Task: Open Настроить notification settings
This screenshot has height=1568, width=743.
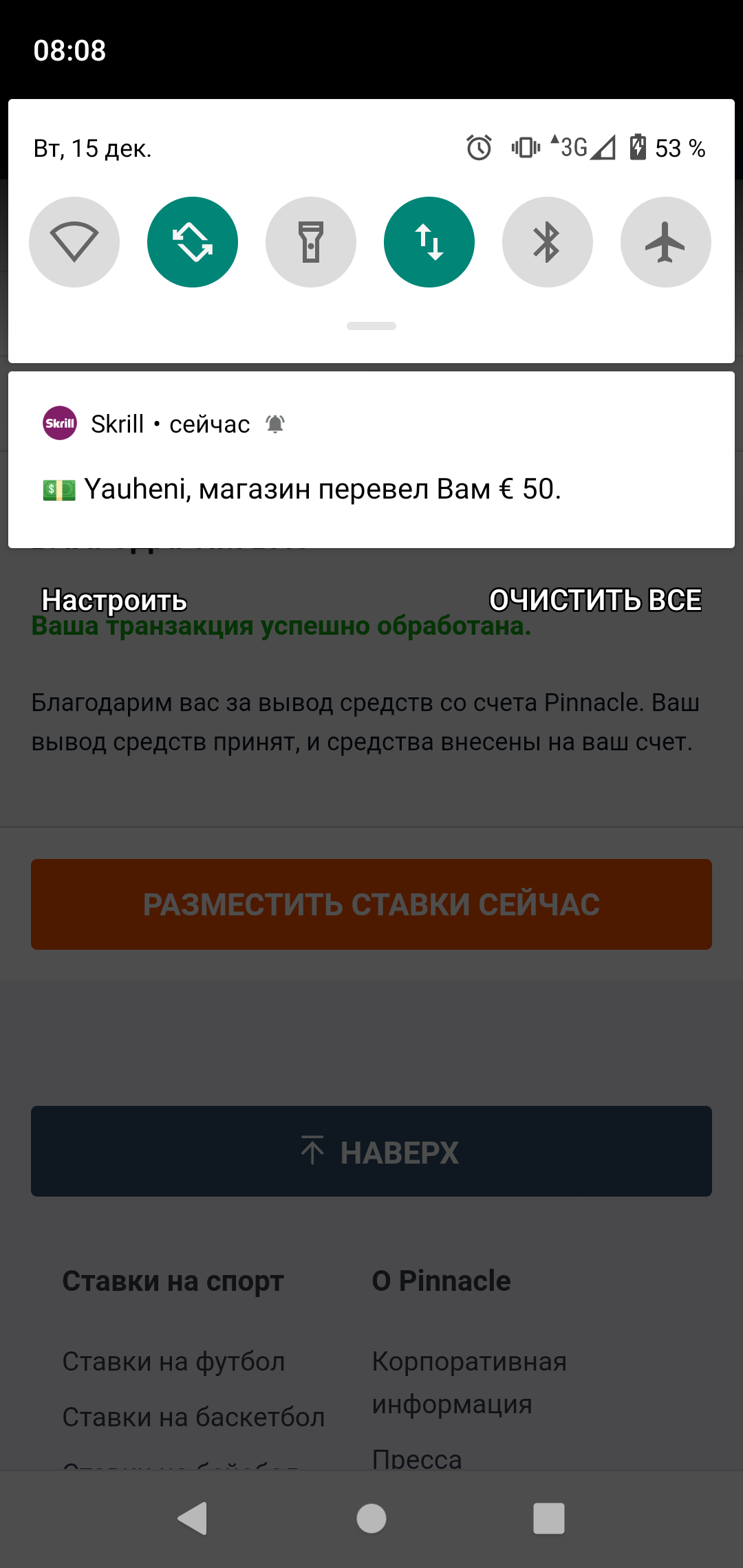Action: [x=114, y=600]
